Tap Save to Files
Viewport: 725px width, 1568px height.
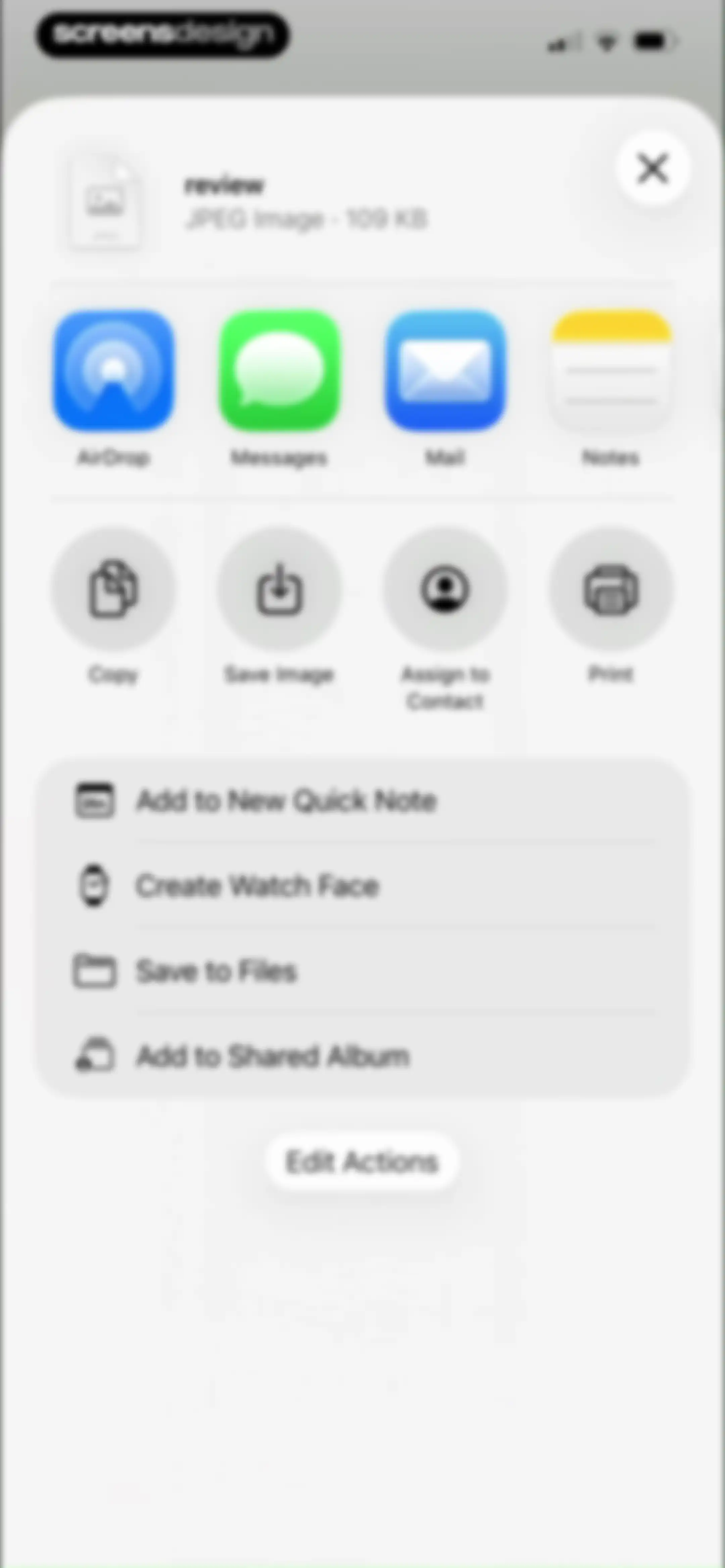pyautogui.click(x=363, y=971)
